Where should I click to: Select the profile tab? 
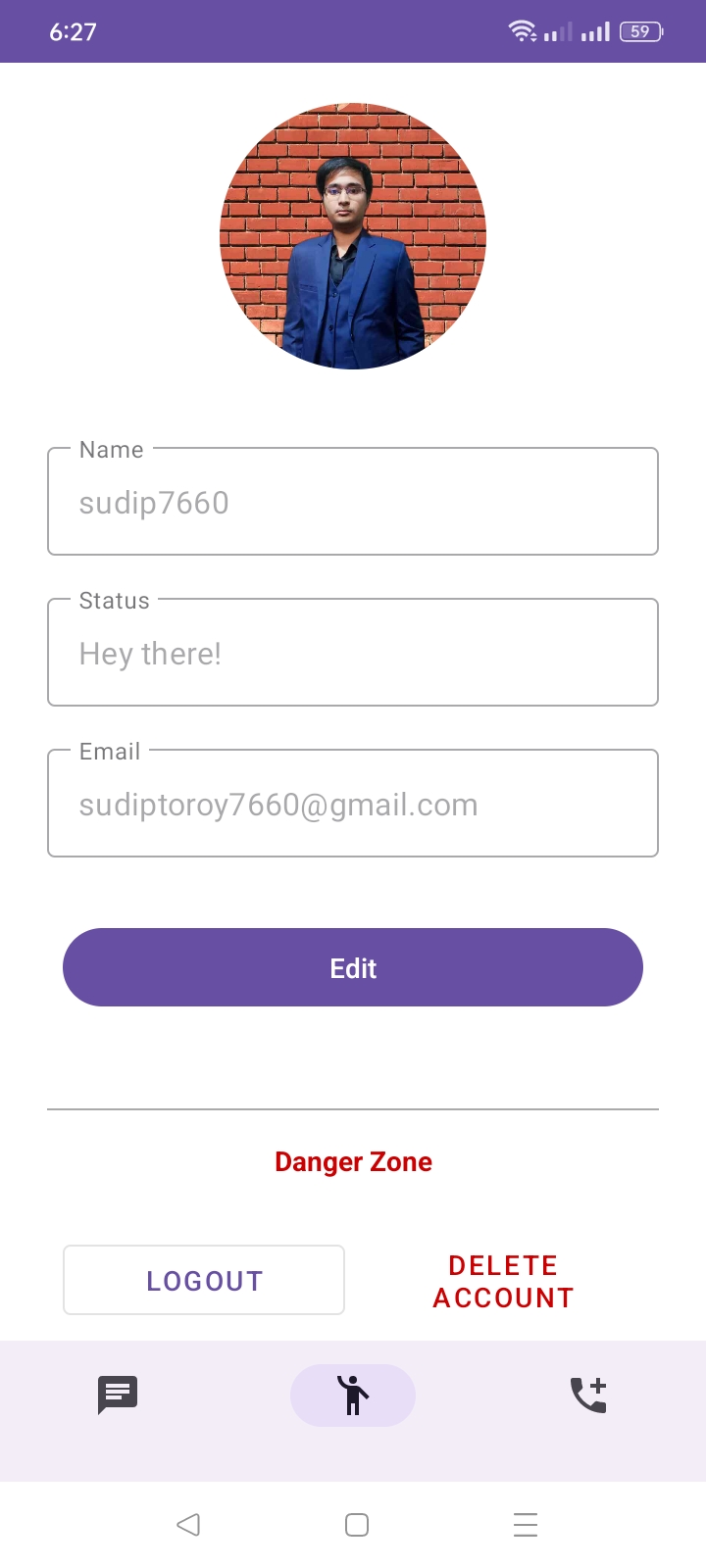[x=353, y=1395]
